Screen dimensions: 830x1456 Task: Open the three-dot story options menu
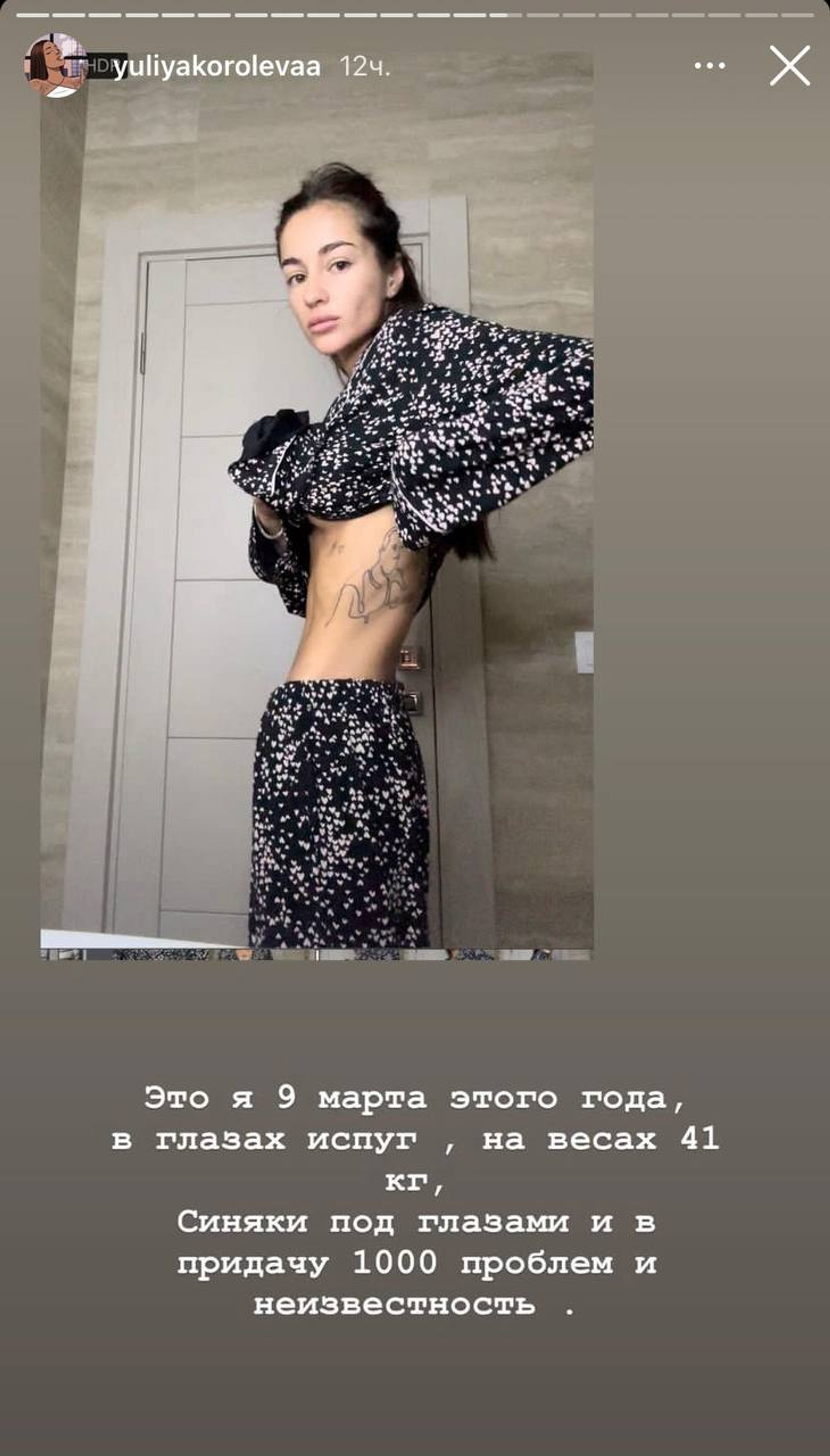[x=710, y=67]
